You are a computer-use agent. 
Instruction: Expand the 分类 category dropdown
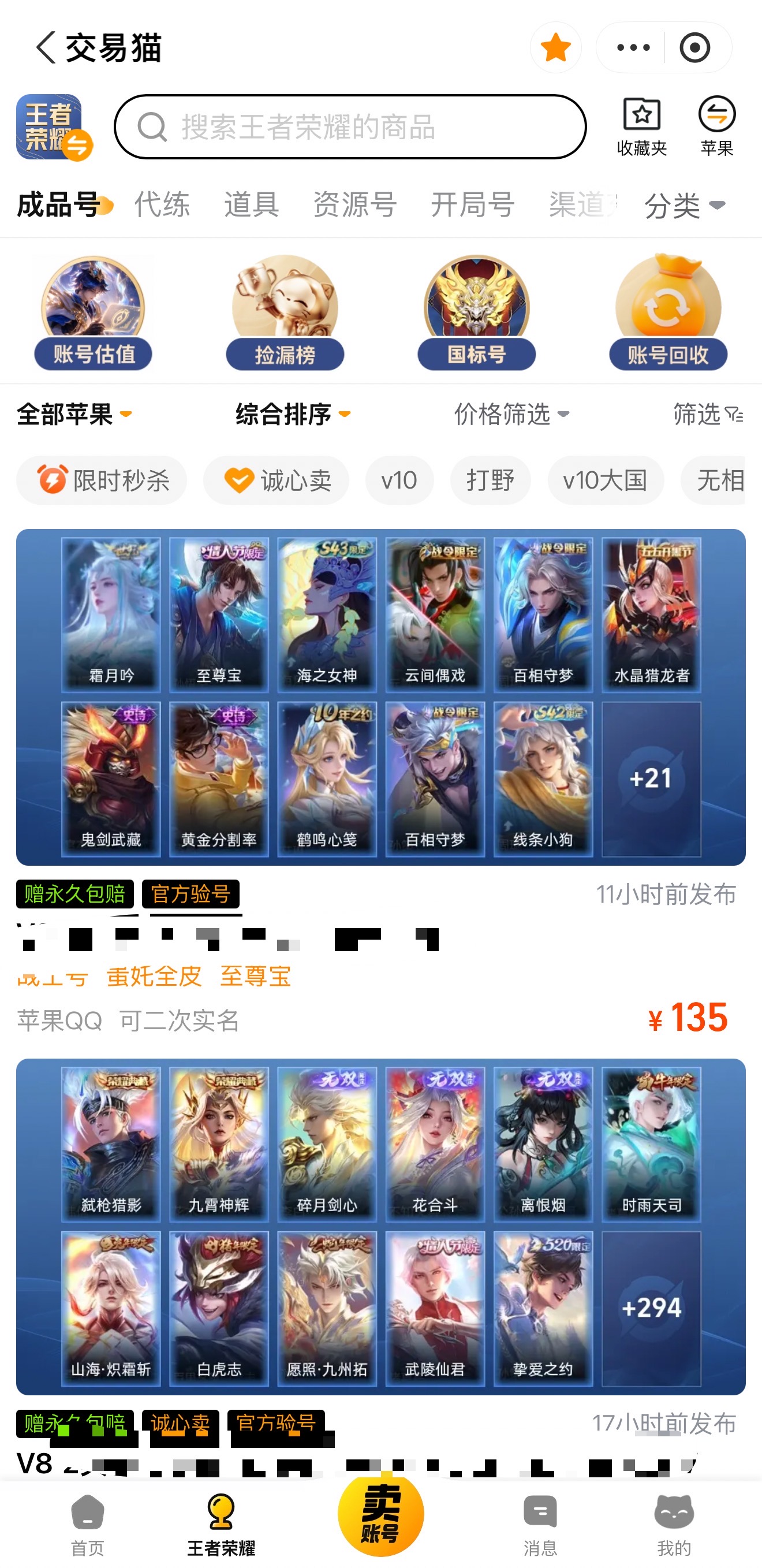tap(685, 205)
